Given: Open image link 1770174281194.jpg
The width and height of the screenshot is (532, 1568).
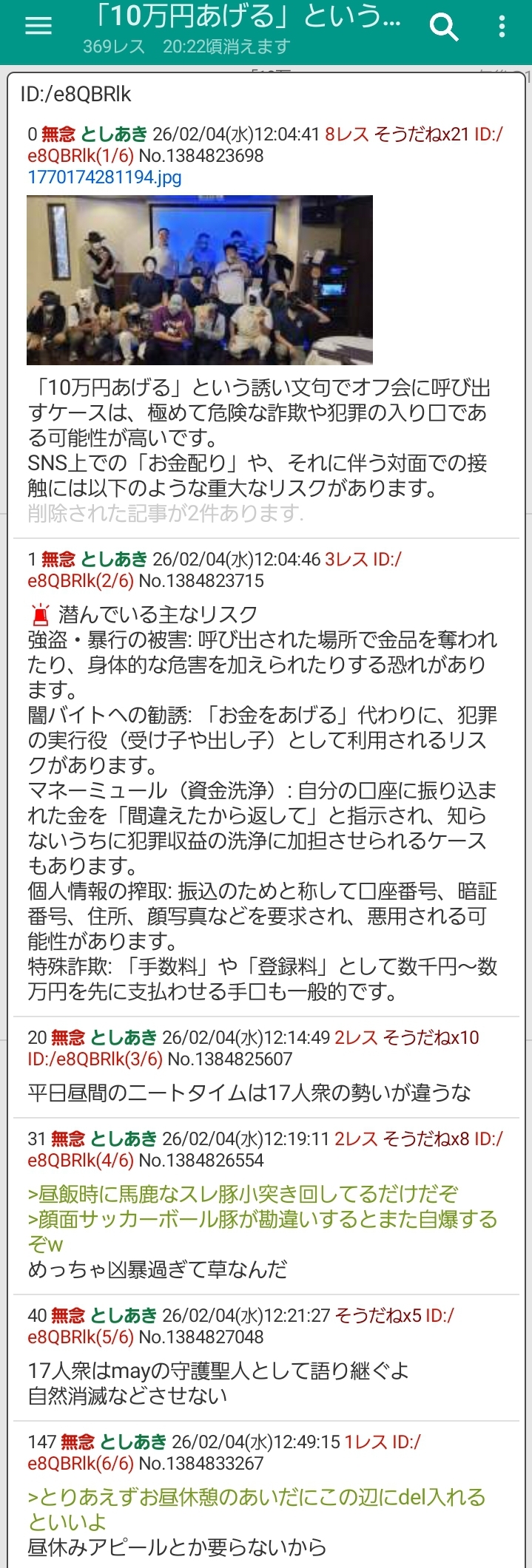Looking at the screenshot, I should 104,177.
